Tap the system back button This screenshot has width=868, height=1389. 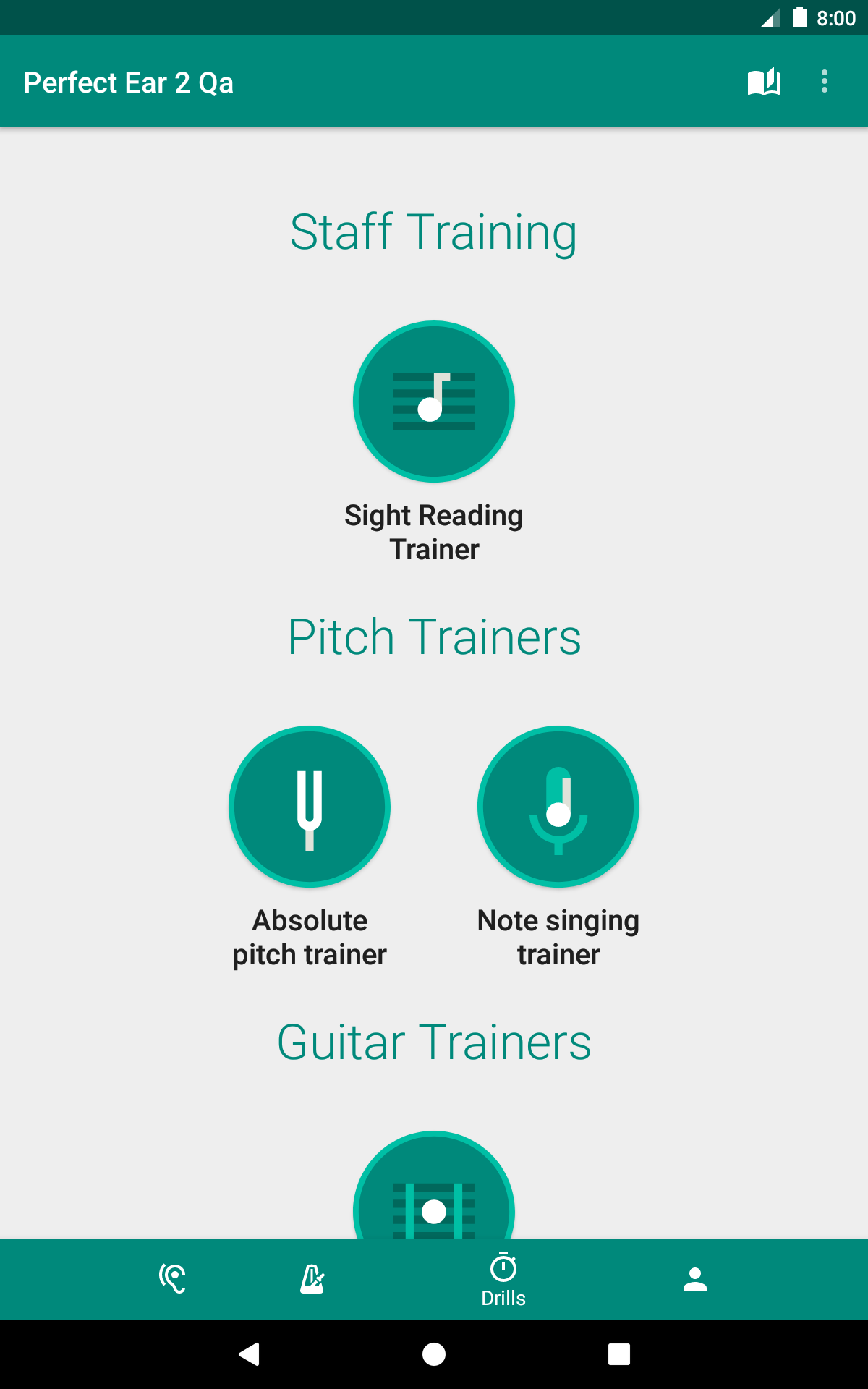pos(250,1354)
